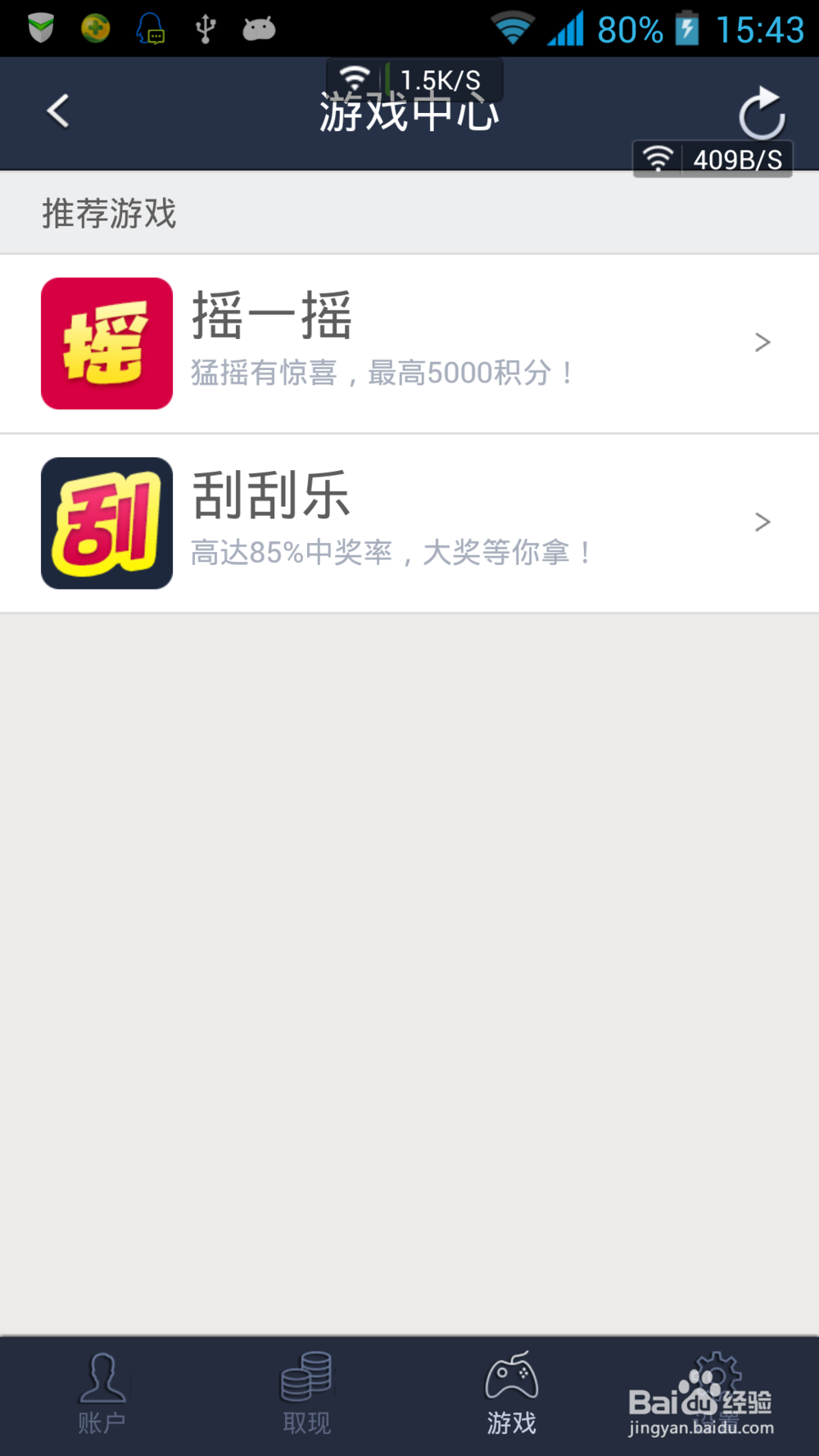Switch to the 账户 tab
The height and width of the screenshot is (1456, 819).
pos(102,1392)
